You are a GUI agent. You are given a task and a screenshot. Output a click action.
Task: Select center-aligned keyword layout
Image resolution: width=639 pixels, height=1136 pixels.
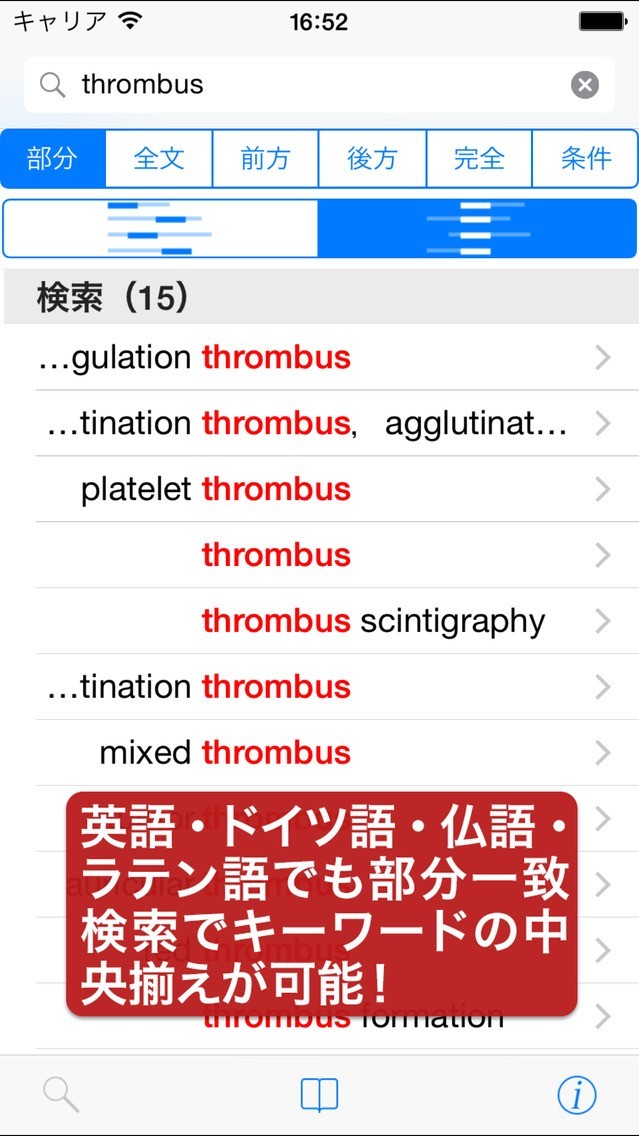477,228
